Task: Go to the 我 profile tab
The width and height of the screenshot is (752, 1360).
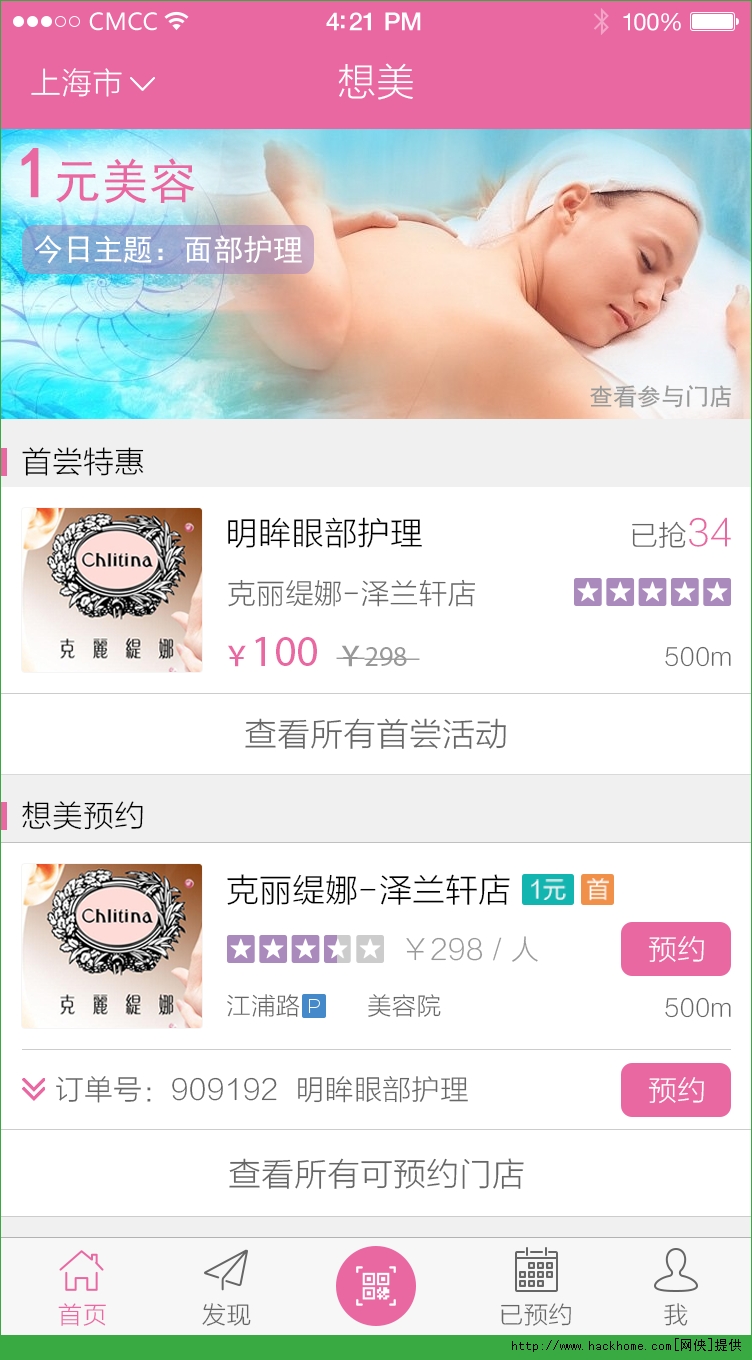Action: [x=675, y=1288]
